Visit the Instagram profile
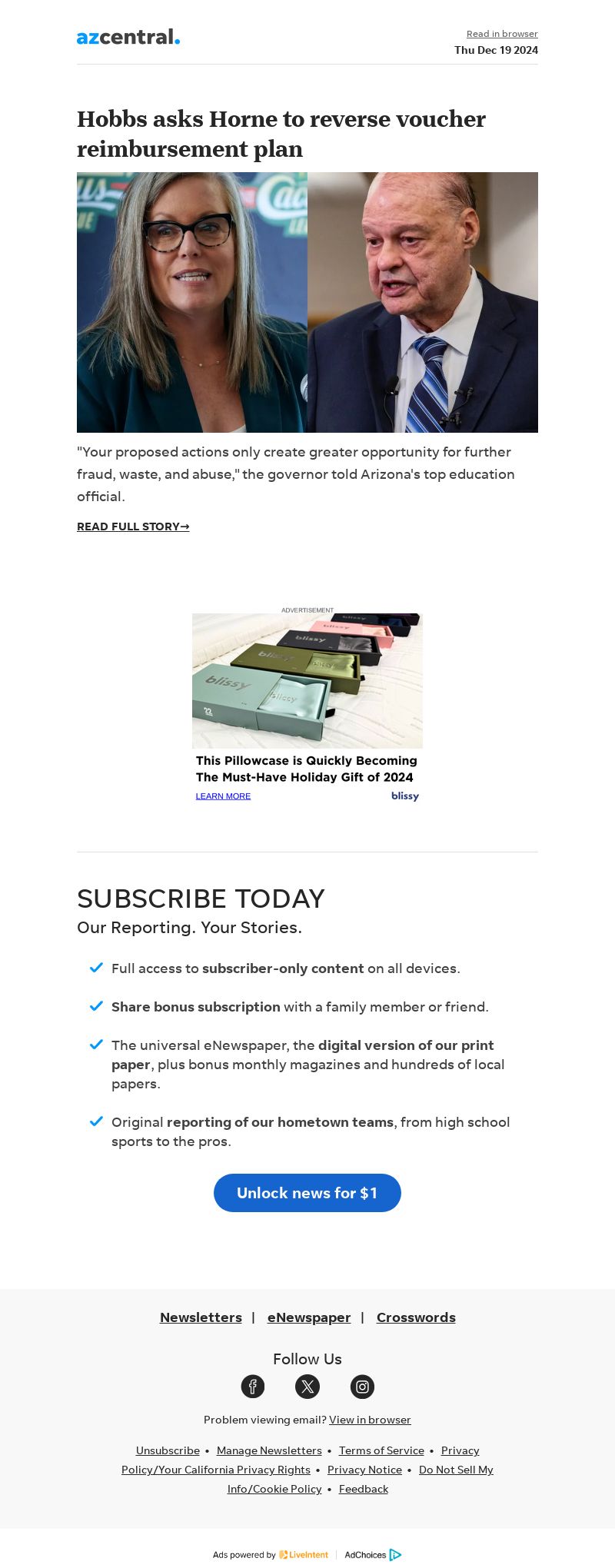Image resolution: width=615 pixels, height=1568 pixels. point(362,1387)
